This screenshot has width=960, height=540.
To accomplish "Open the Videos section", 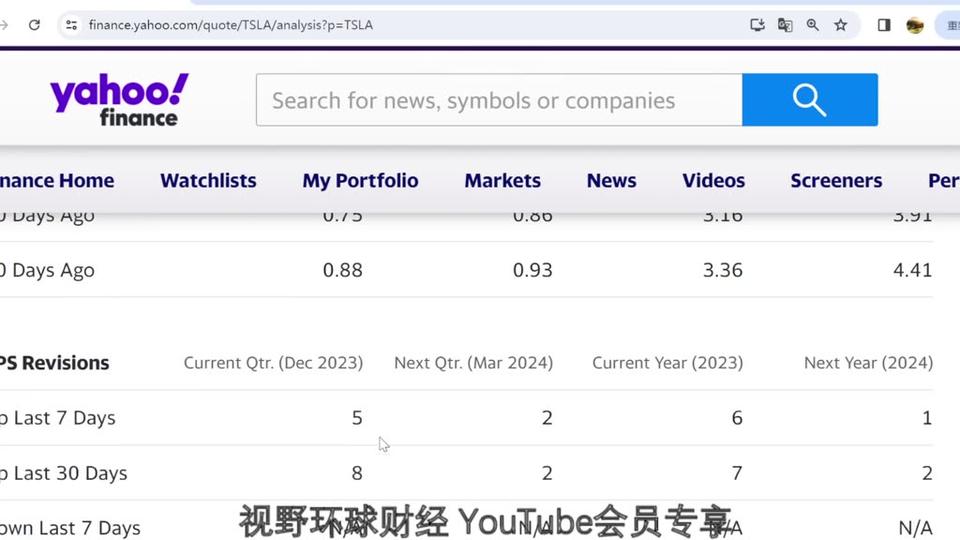I will pyautogui.click(x=714, y=181).
